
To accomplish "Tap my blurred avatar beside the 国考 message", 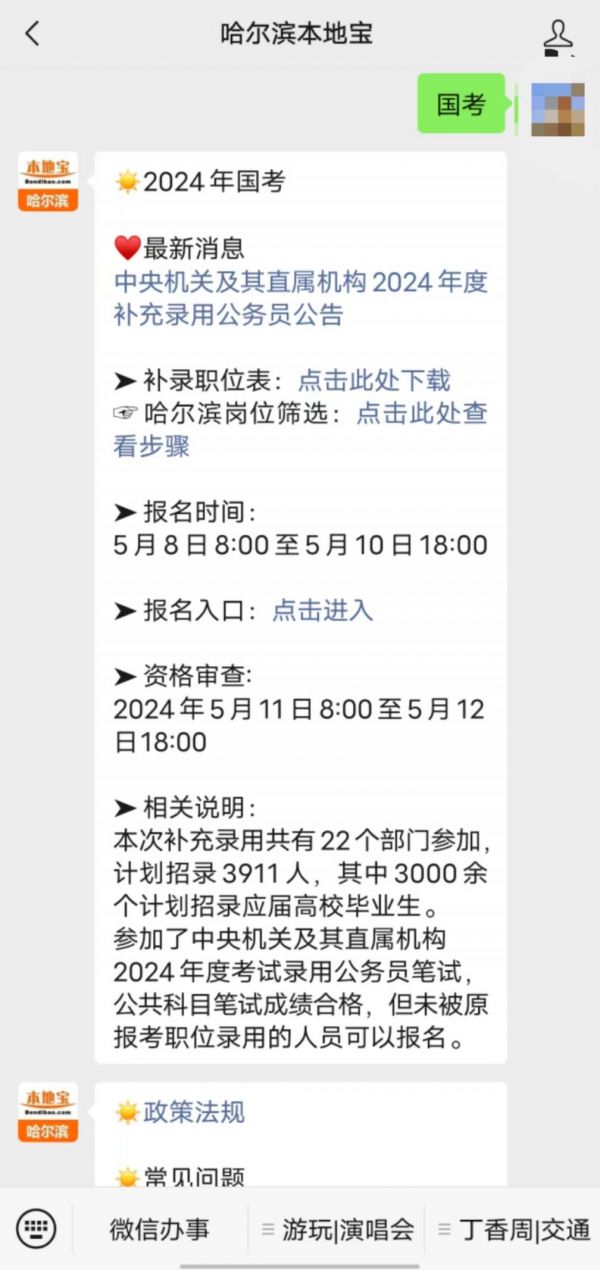I will [x=557, y=106].
